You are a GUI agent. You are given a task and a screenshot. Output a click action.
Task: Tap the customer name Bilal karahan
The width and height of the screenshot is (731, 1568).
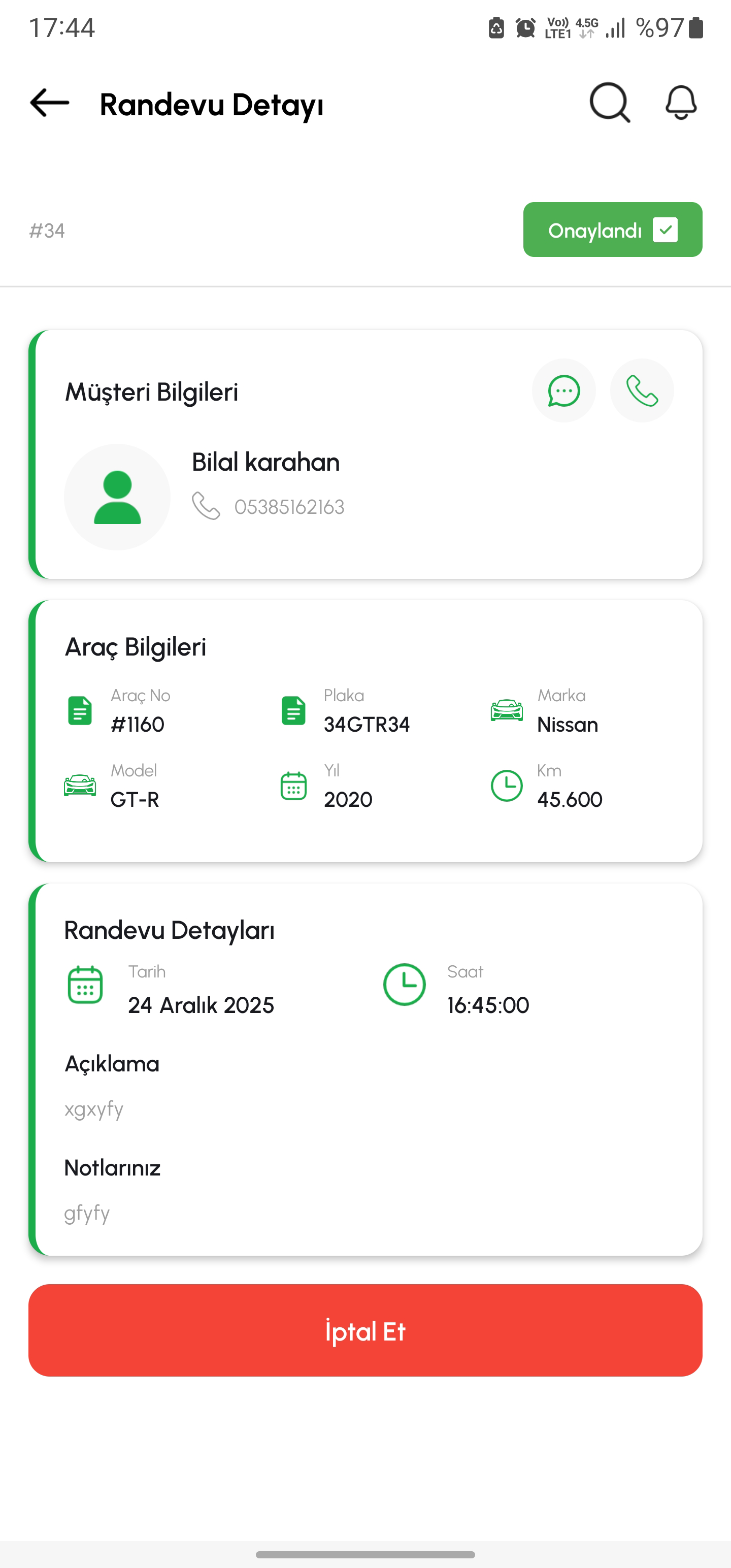point(265,462)
